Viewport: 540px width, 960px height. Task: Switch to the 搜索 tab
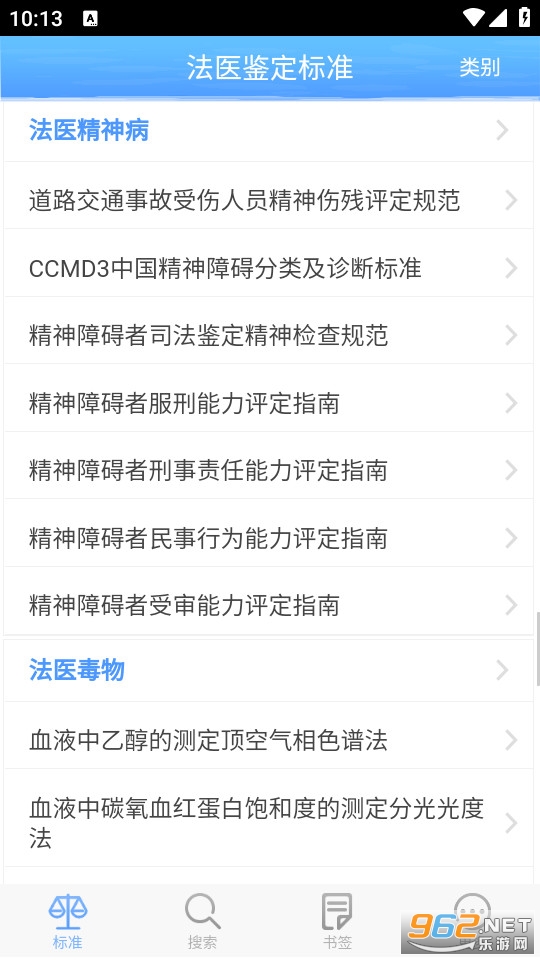[202, 921]
